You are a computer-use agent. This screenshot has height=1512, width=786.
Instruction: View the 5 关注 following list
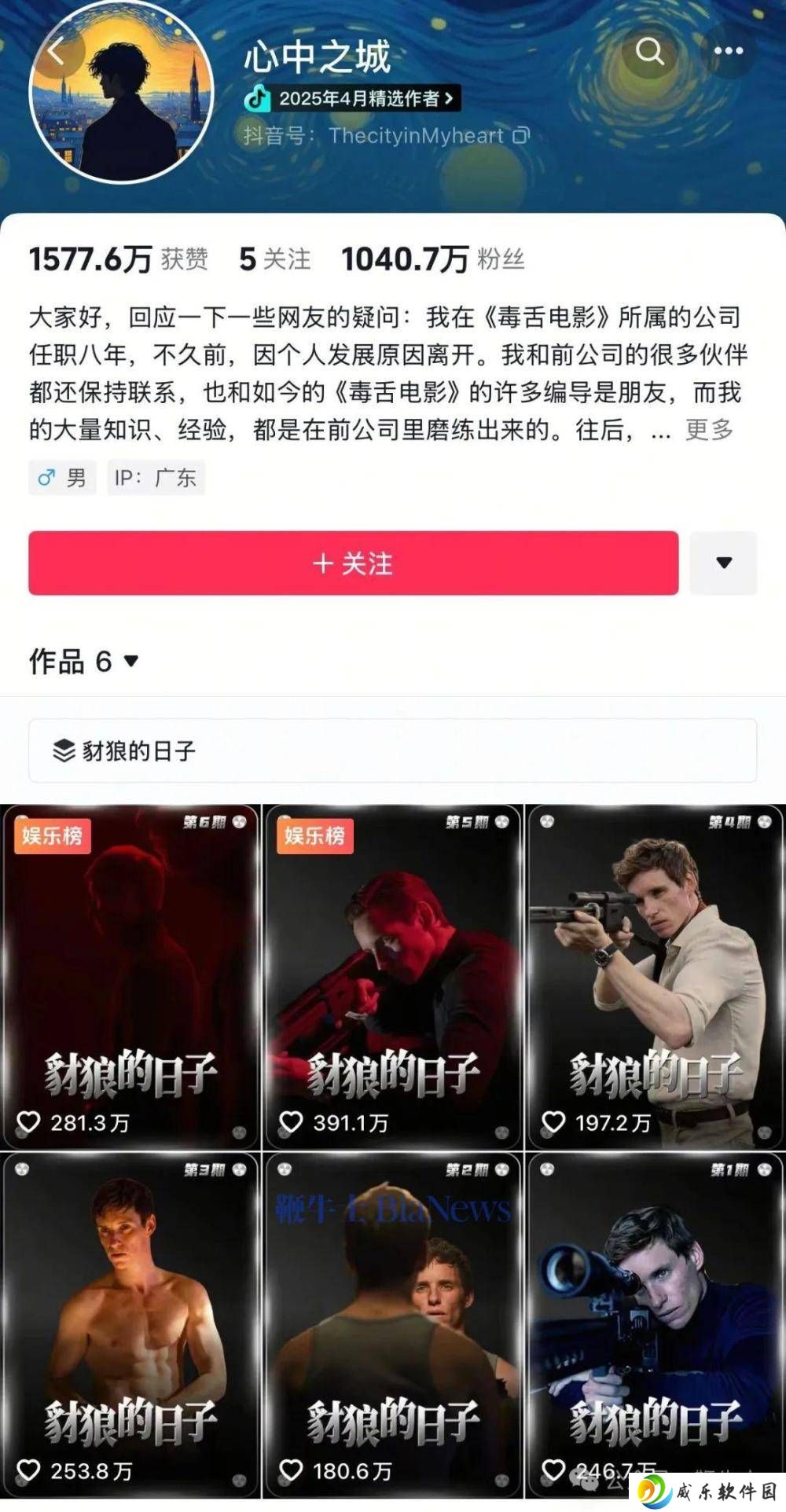pos(274,259)
